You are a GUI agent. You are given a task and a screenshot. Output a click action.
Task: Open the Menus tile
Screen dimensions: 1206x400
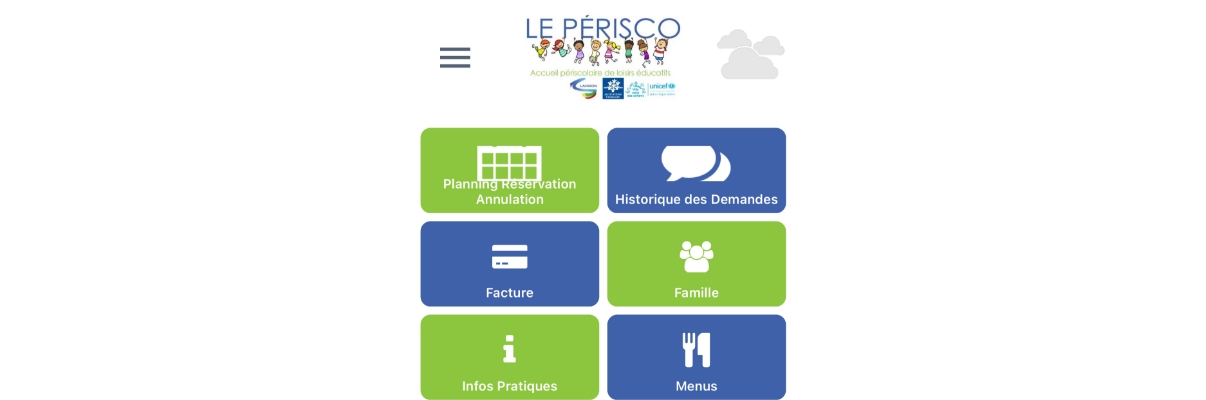[696, 357]
